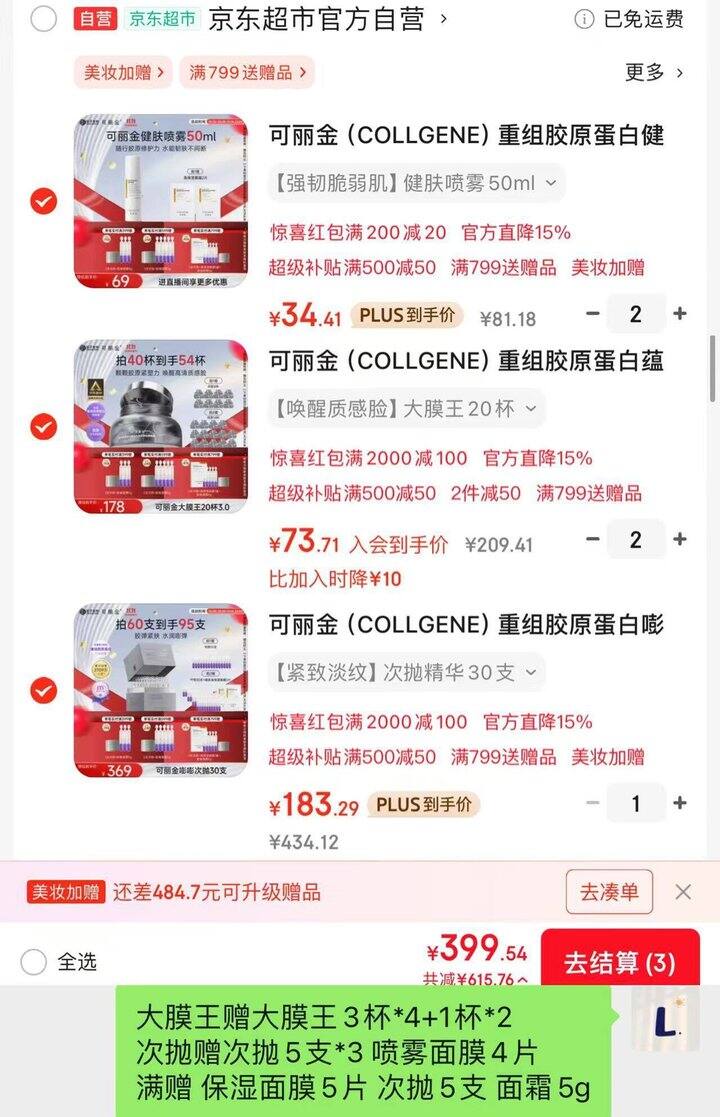Decrease the quantity of 健肤喷雾 50ml
Image resolution: width=720 pixels, height=1117 pixels.
coord(593,314)
